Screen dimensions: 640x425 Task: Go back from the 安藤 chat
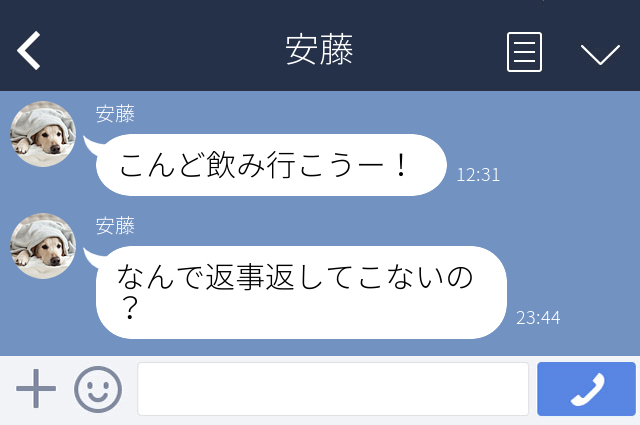(x=29, y=50)
